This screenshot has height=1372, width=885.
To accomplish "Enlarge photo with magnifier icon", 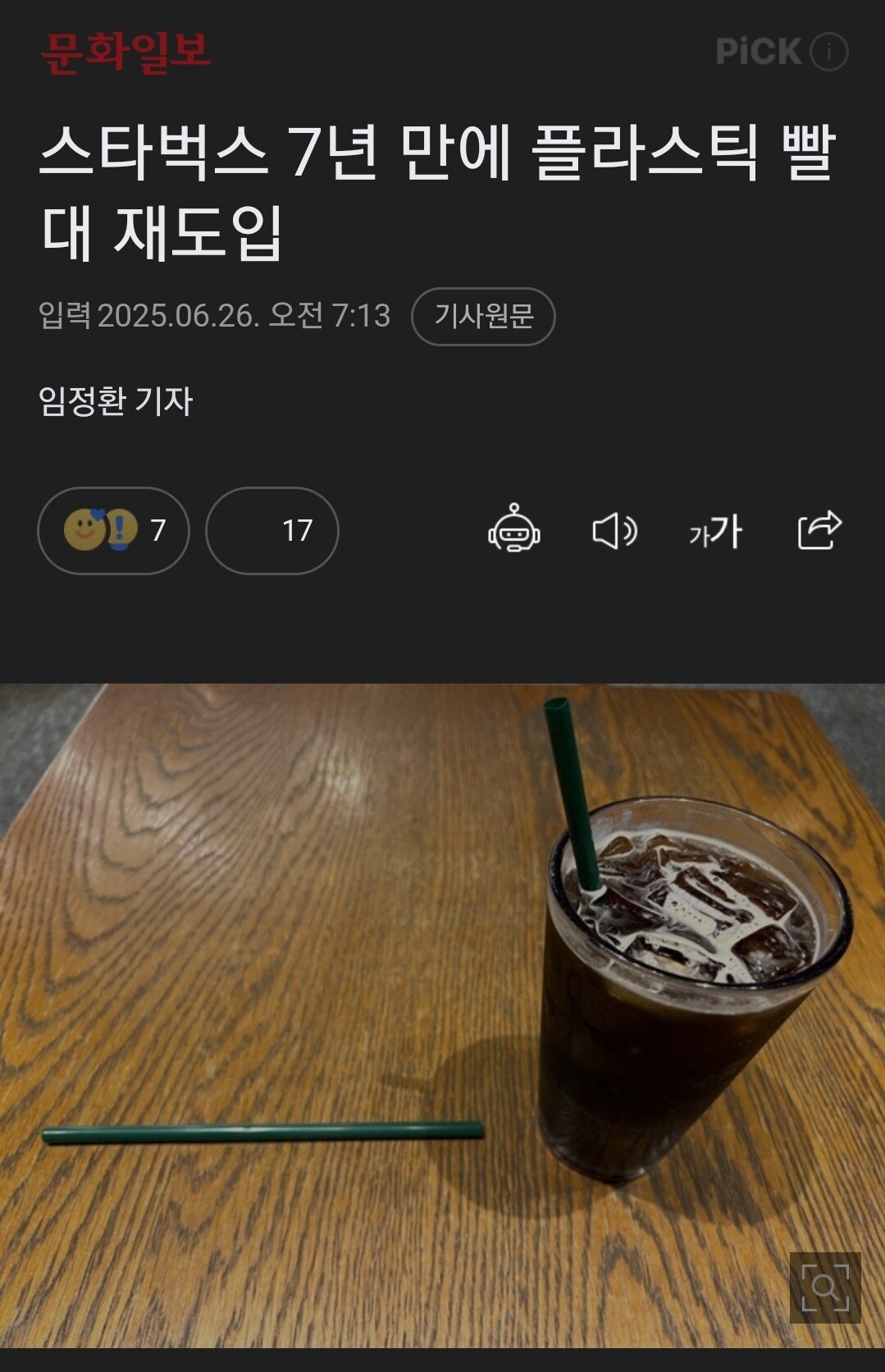I will click(824, 1287).
